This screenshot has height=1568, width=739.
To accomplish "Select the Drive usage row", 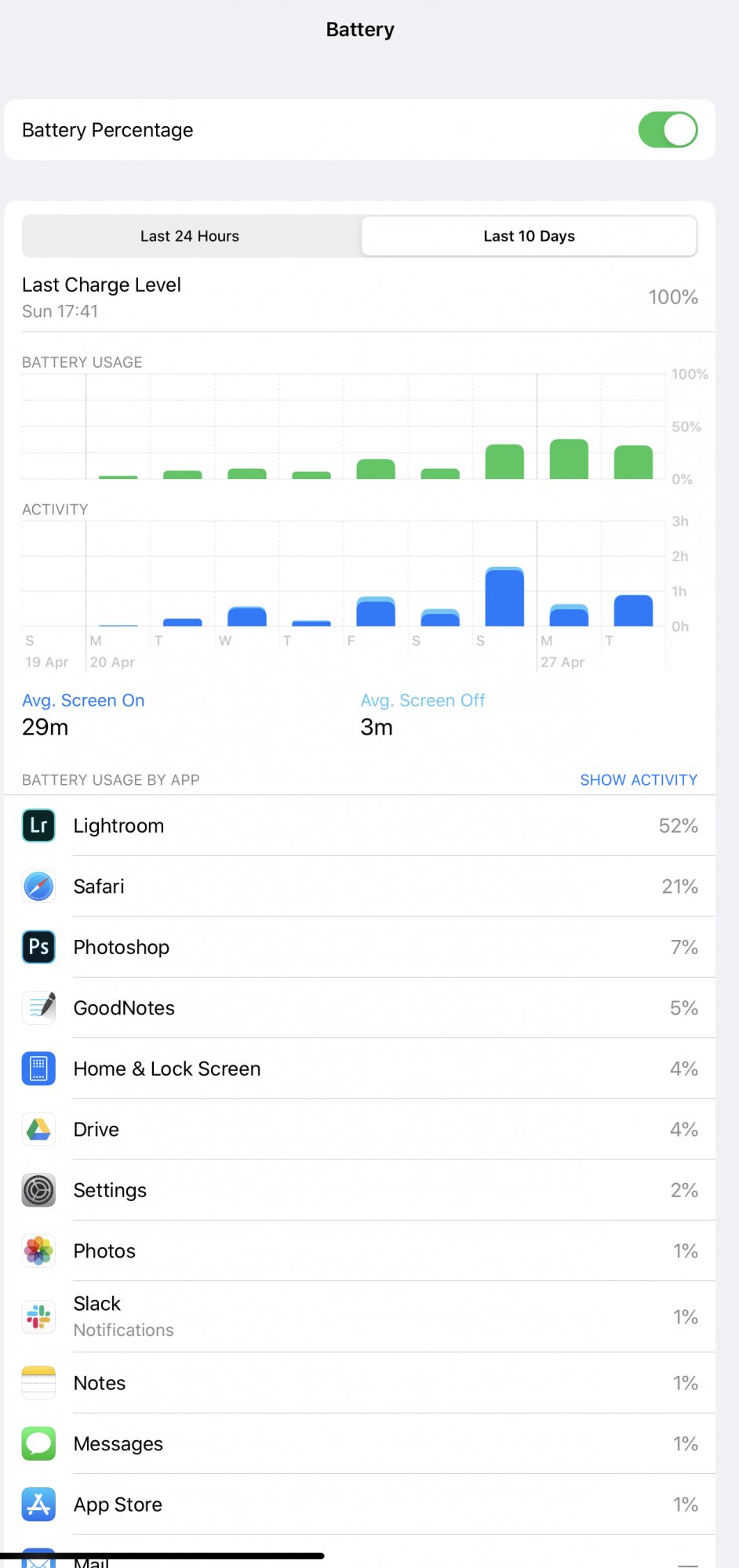I will click(x=360, y=1130).
